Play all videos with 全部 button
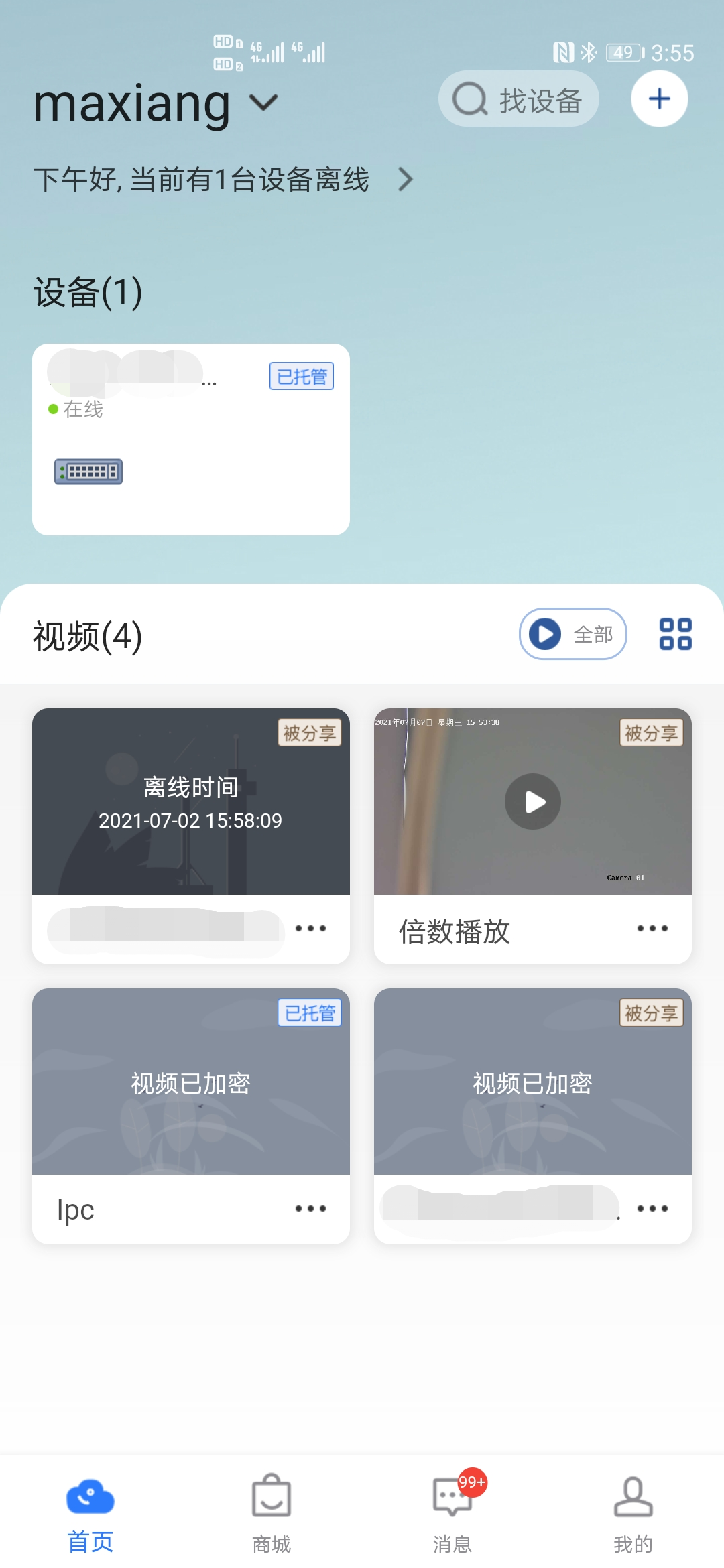 tap(572, 634)
